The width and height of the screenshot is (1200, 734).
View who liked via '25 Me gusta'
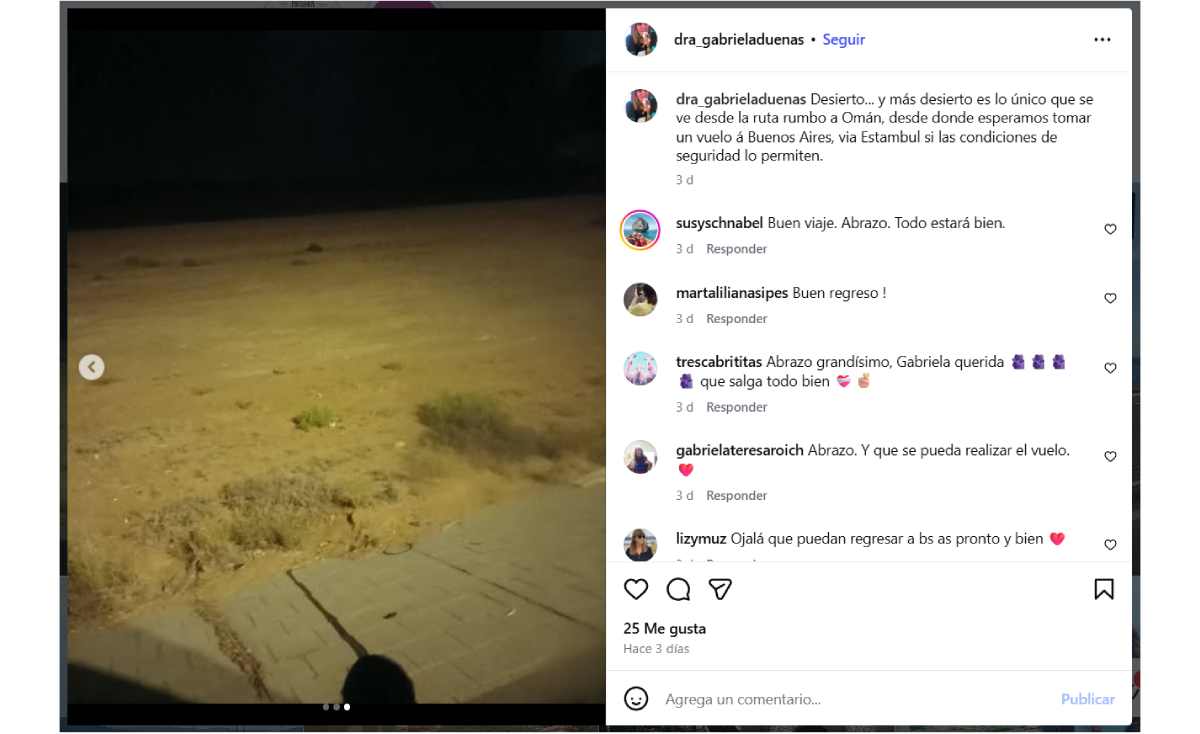[664, 628]
